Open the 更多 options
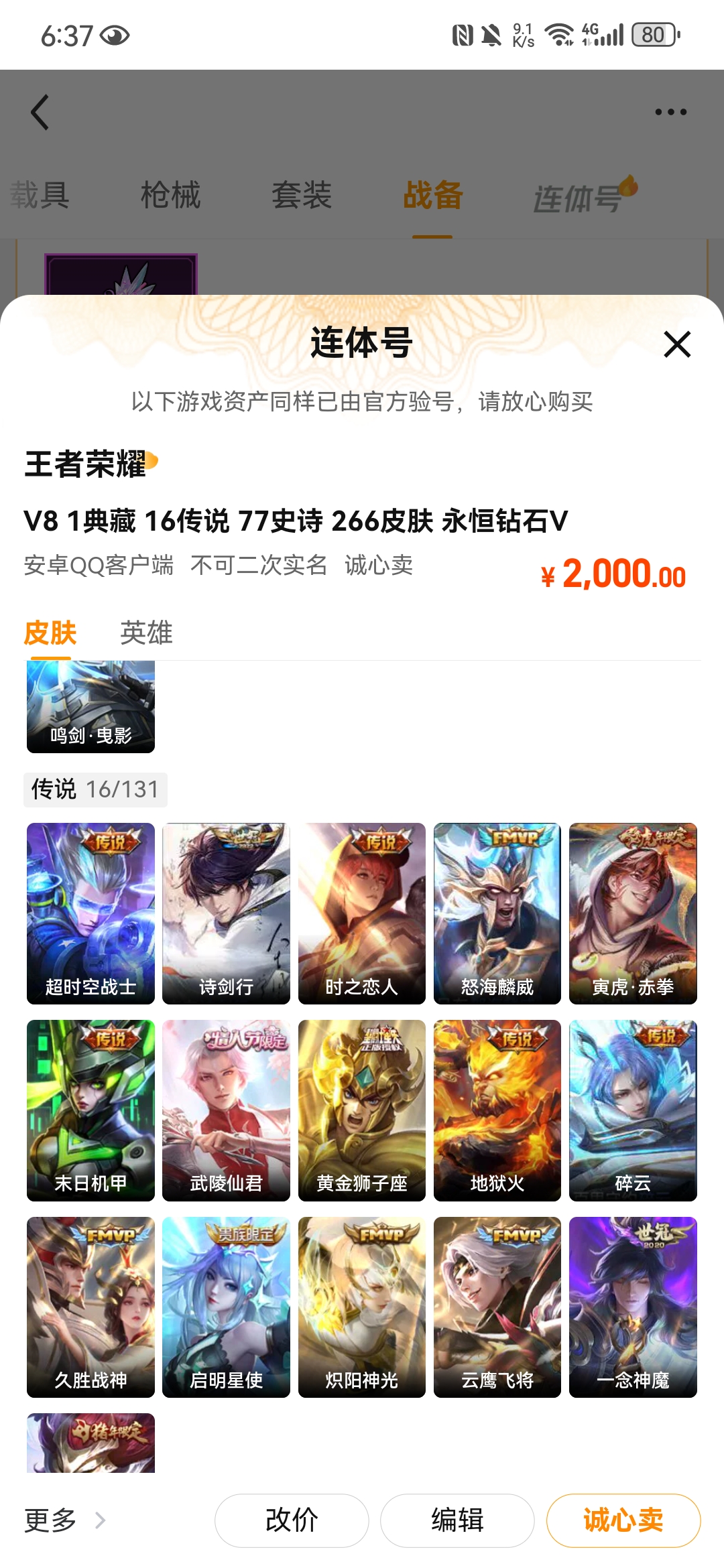724x1568 pixels. click(65, 1520)
